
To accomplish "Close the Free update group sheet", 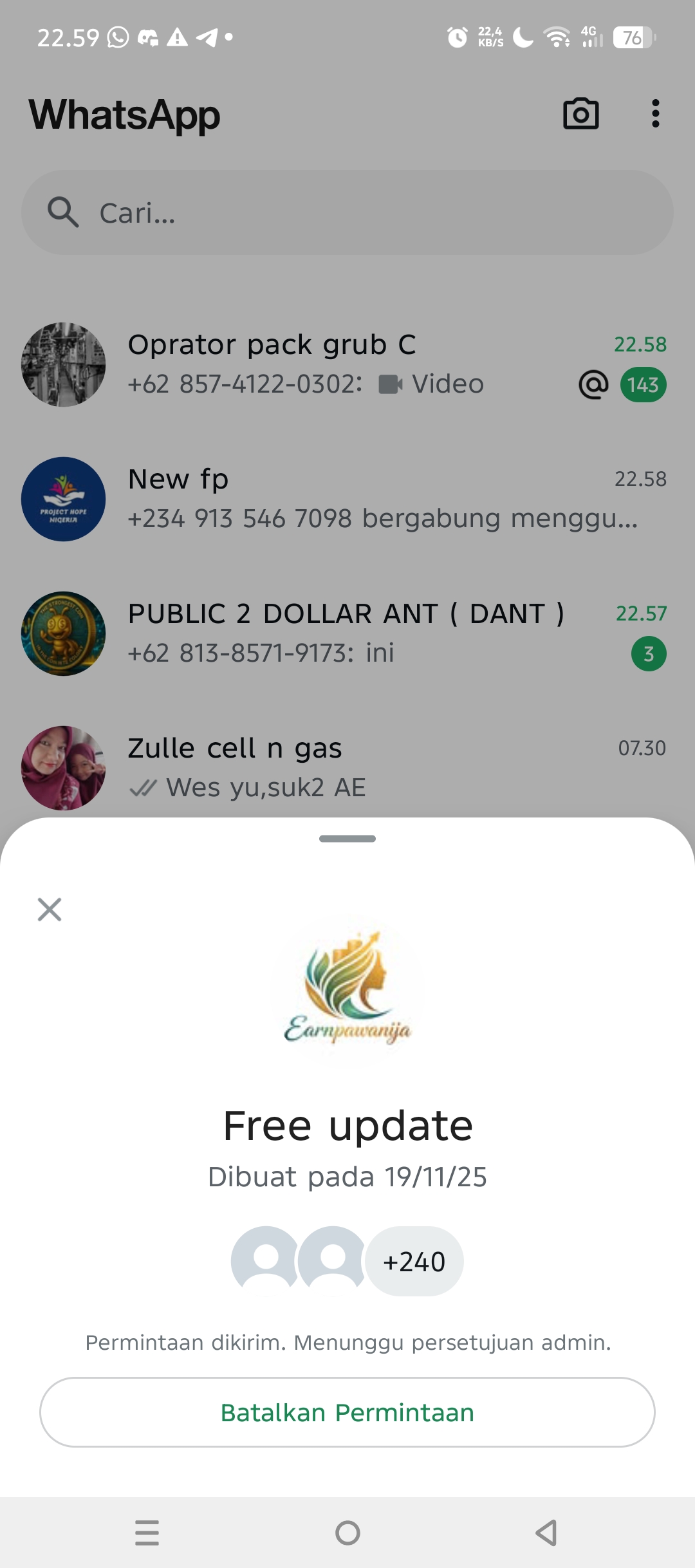I will tap(50, 910).
